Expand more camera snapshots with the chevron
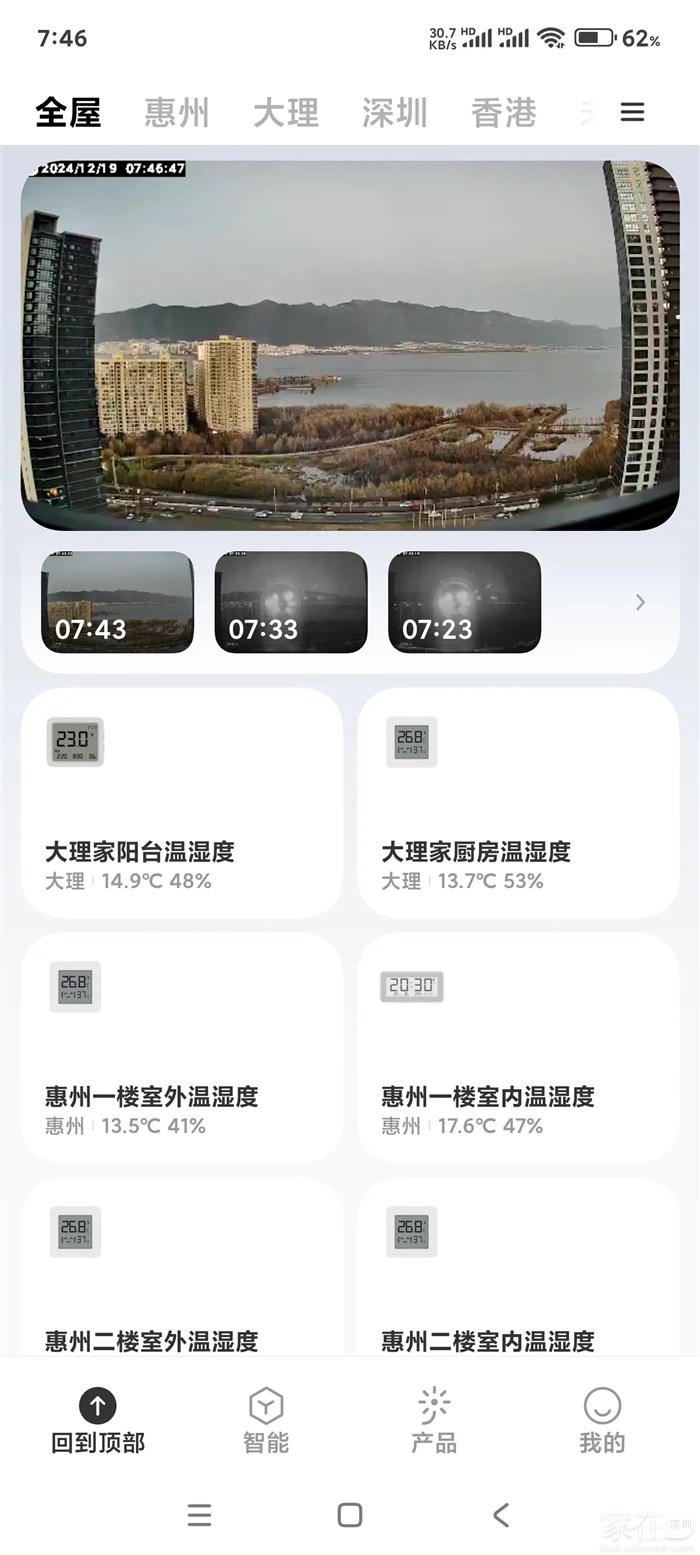 click(640, 602)
